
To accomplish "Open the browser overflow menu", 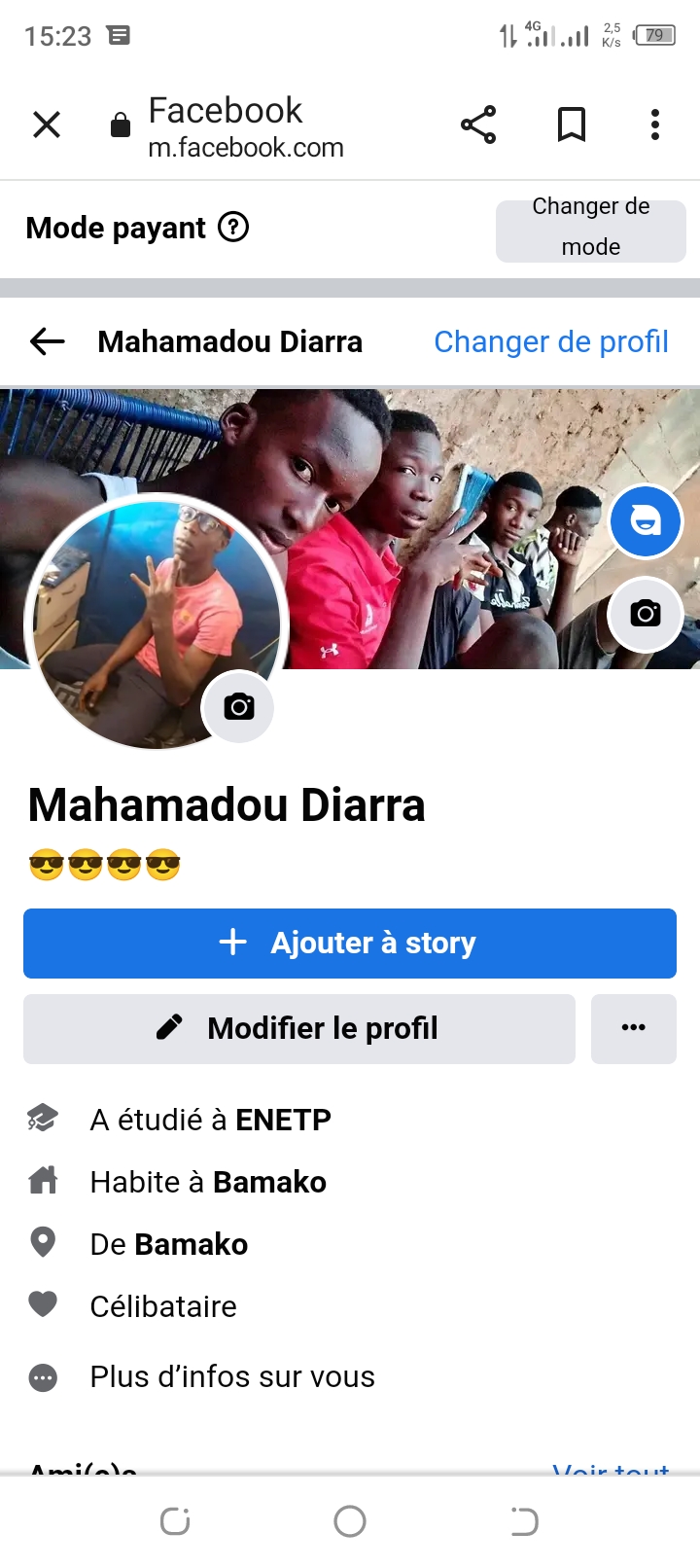I will tap(655, 125).
